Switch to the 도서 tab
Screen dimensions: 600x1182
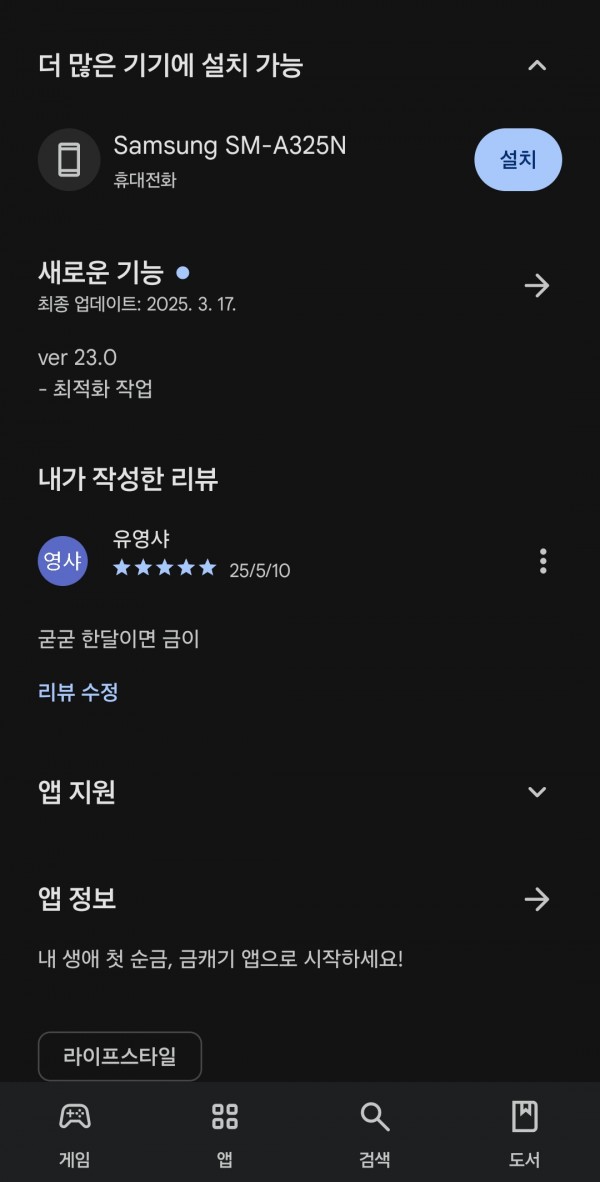click(x=525, y=1134)
